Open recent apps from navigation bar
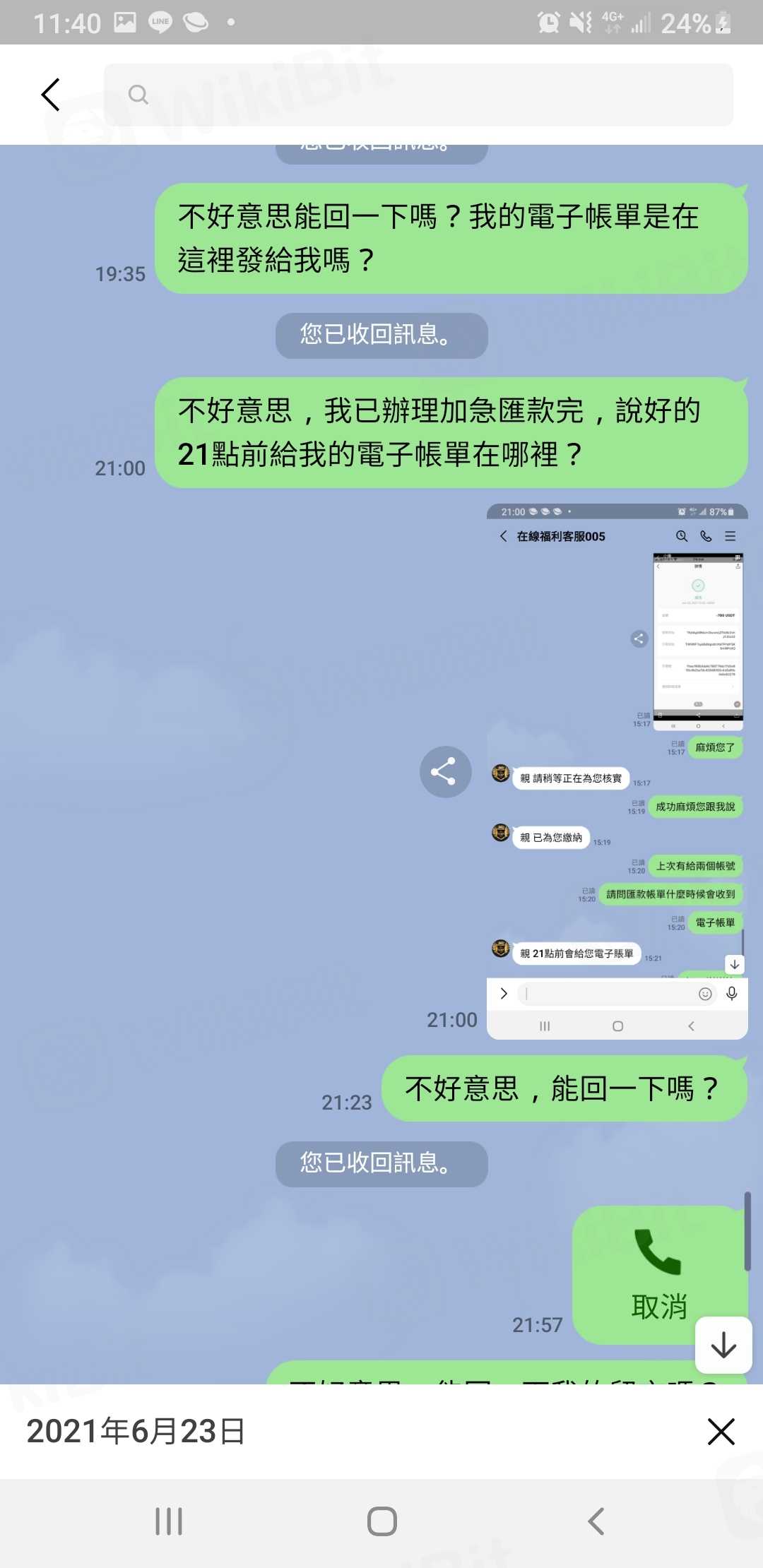This screenshot has height=1568, width=763. coord(169,1521)
